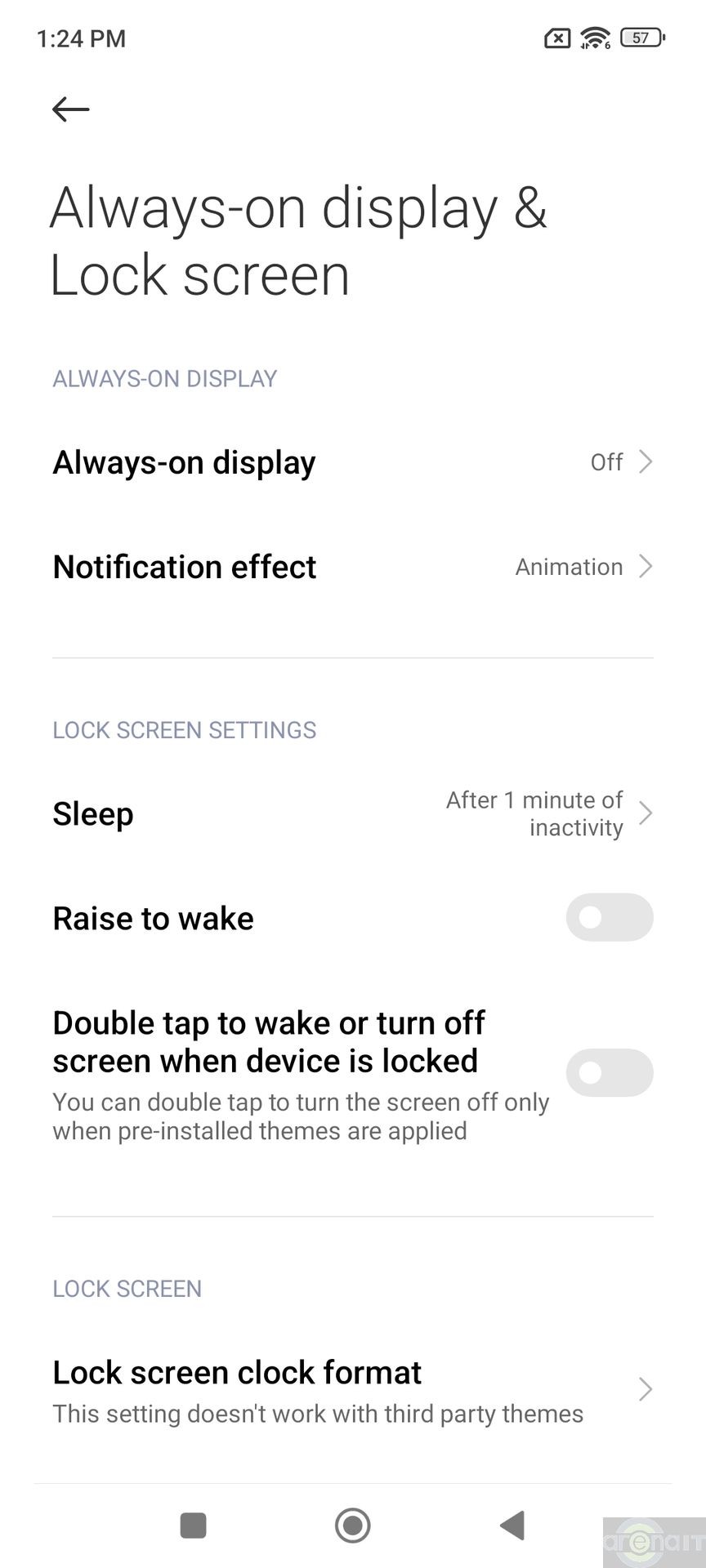This screenshot has width=706, height=1568.
Task: Turn on Double tap to wake
Action: pos(609,1073)
